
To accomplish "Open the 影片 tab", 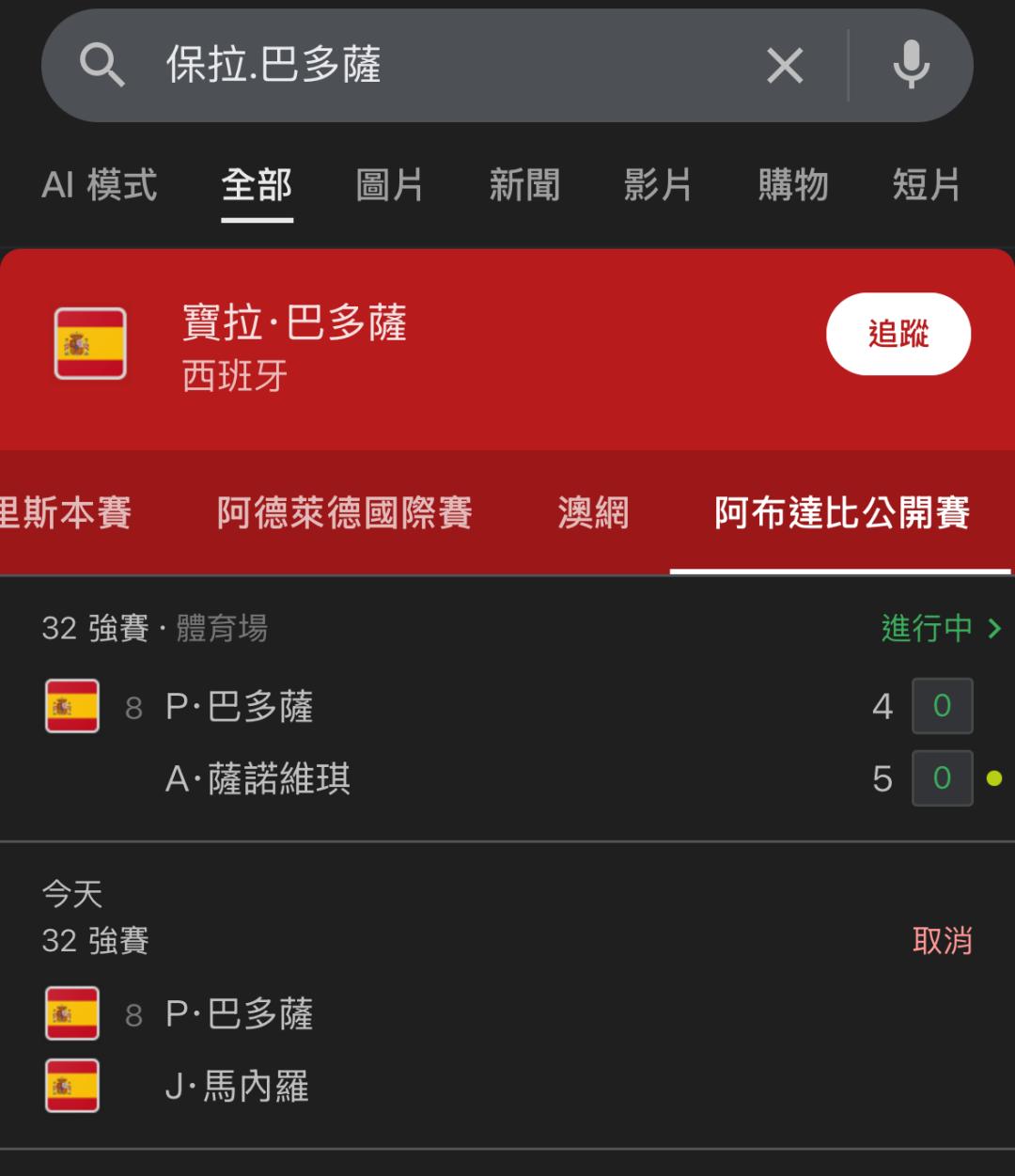I will coord(658,185).
